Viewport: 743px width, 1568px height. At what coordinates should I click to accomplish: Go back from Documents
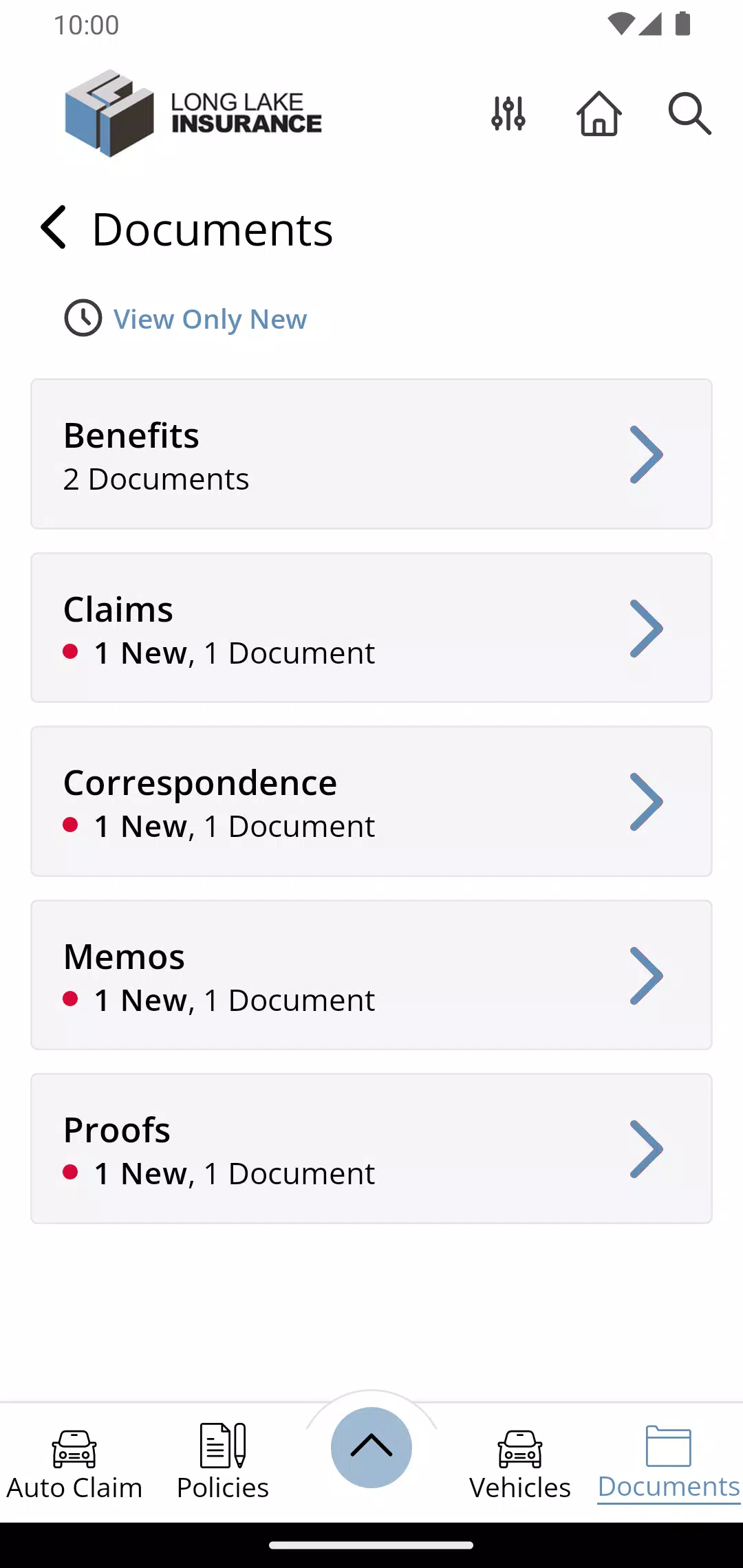point(54,227)
